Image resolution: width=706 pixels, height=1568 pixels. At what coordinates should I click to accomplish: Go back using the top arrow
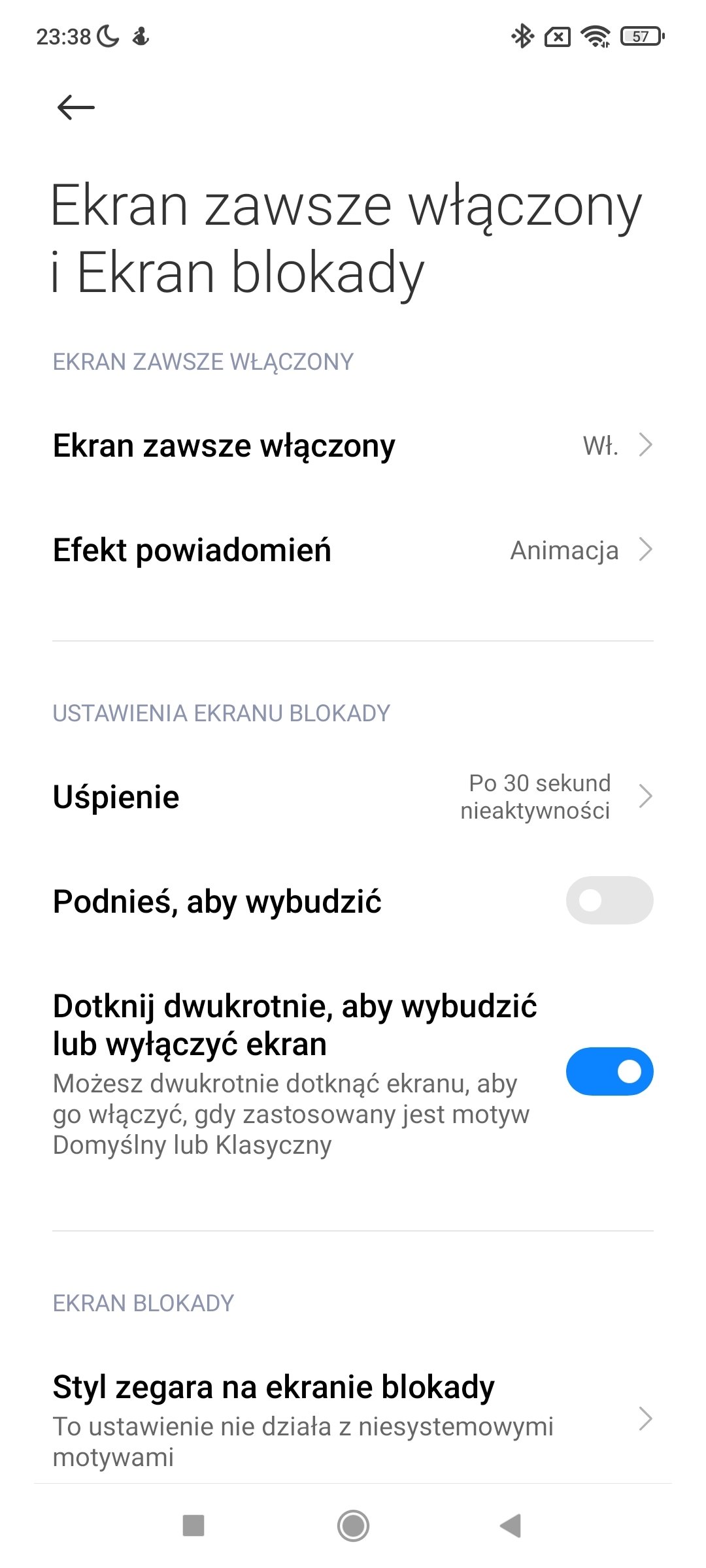pos(76,107)
